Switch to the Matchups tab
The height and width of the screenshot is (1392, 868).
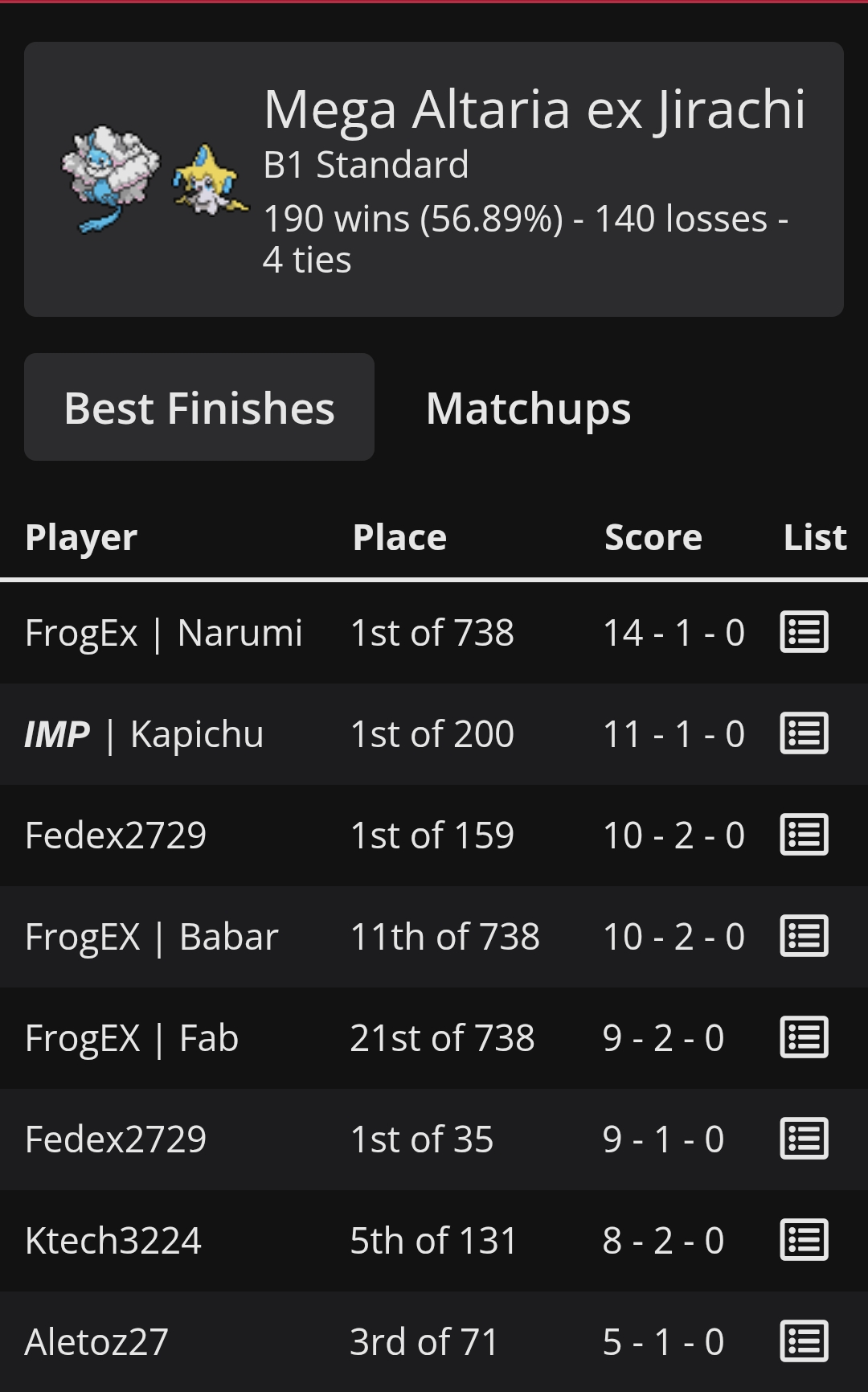(528, 408)
